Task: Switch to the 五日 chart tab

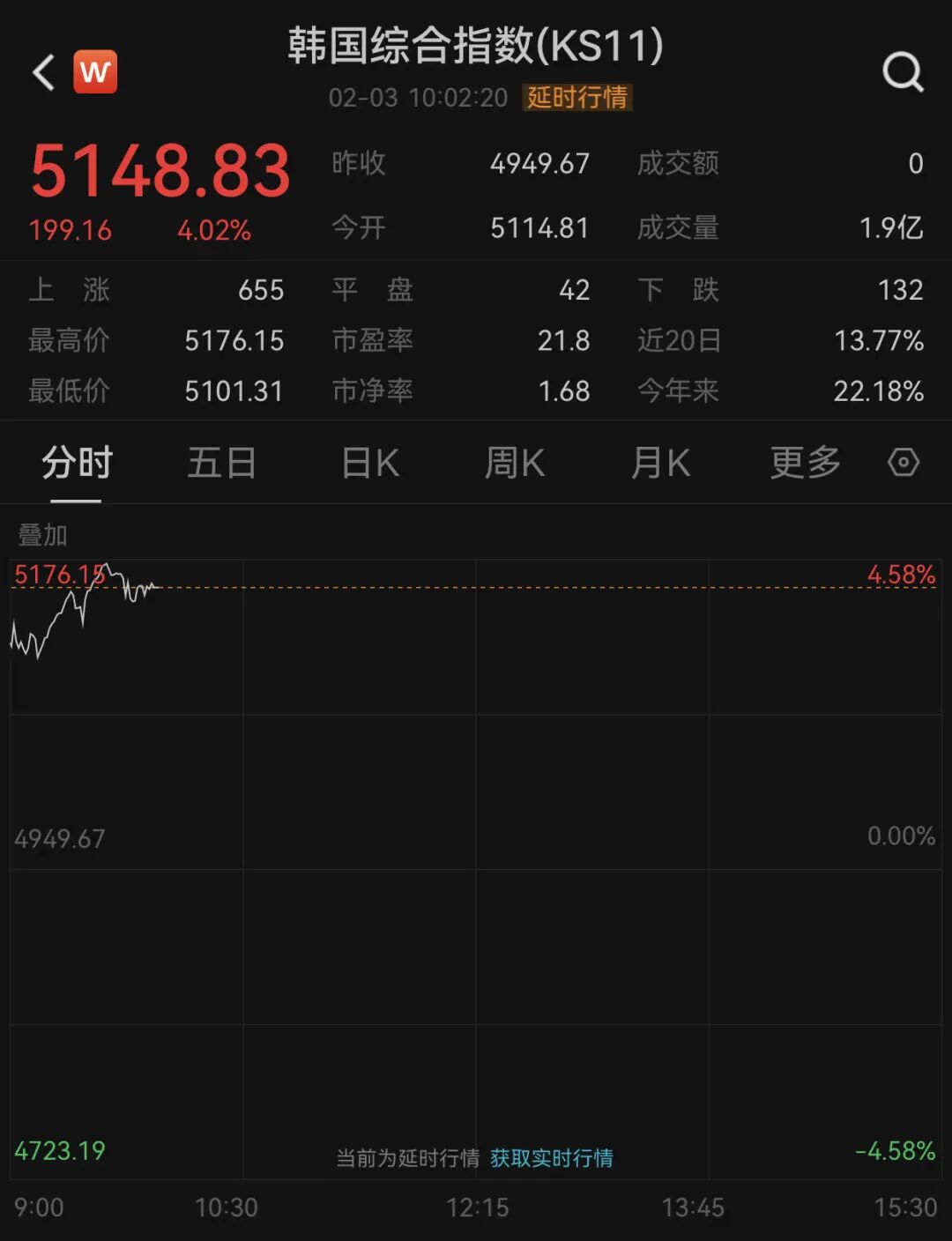Action: [221, 463]
